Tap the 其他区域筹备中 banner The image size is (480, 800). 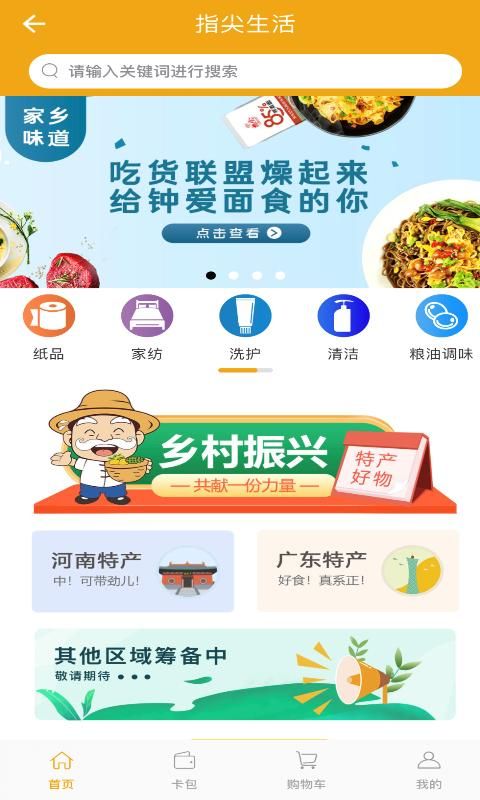click(245, 674)
